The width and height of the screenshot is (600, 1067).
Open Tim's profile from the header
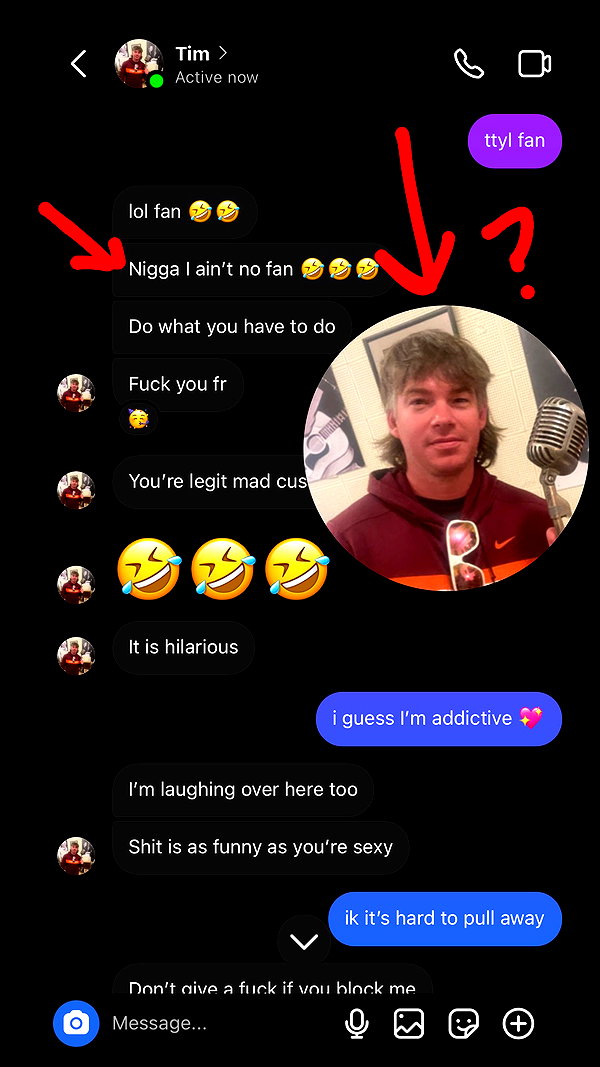pos(201,65)
